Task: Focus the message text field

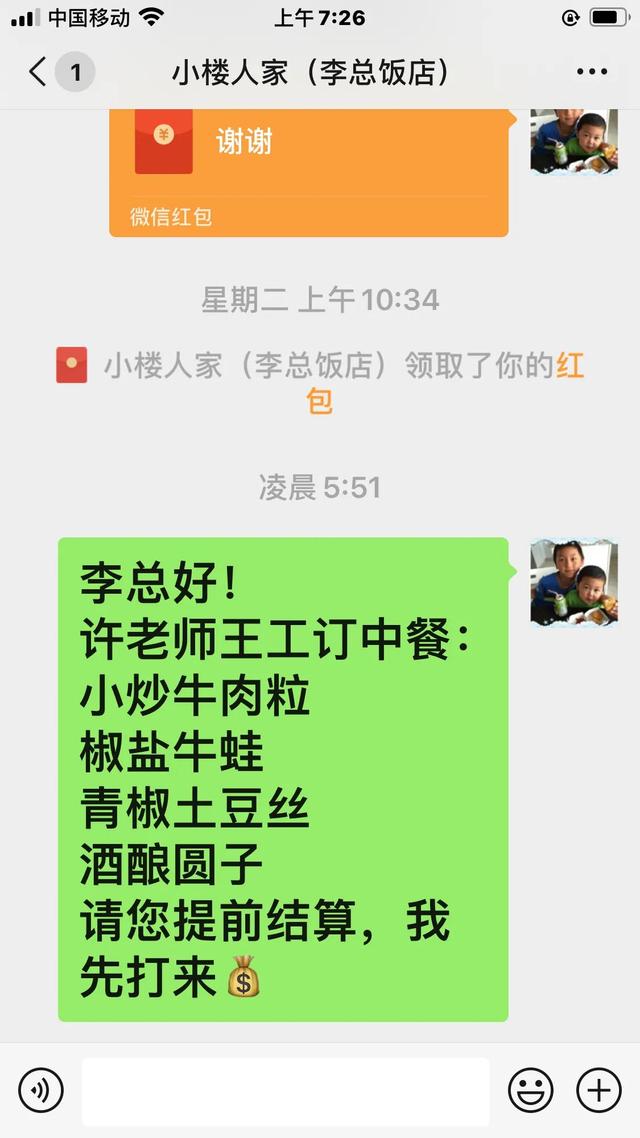Action: 286,1091
